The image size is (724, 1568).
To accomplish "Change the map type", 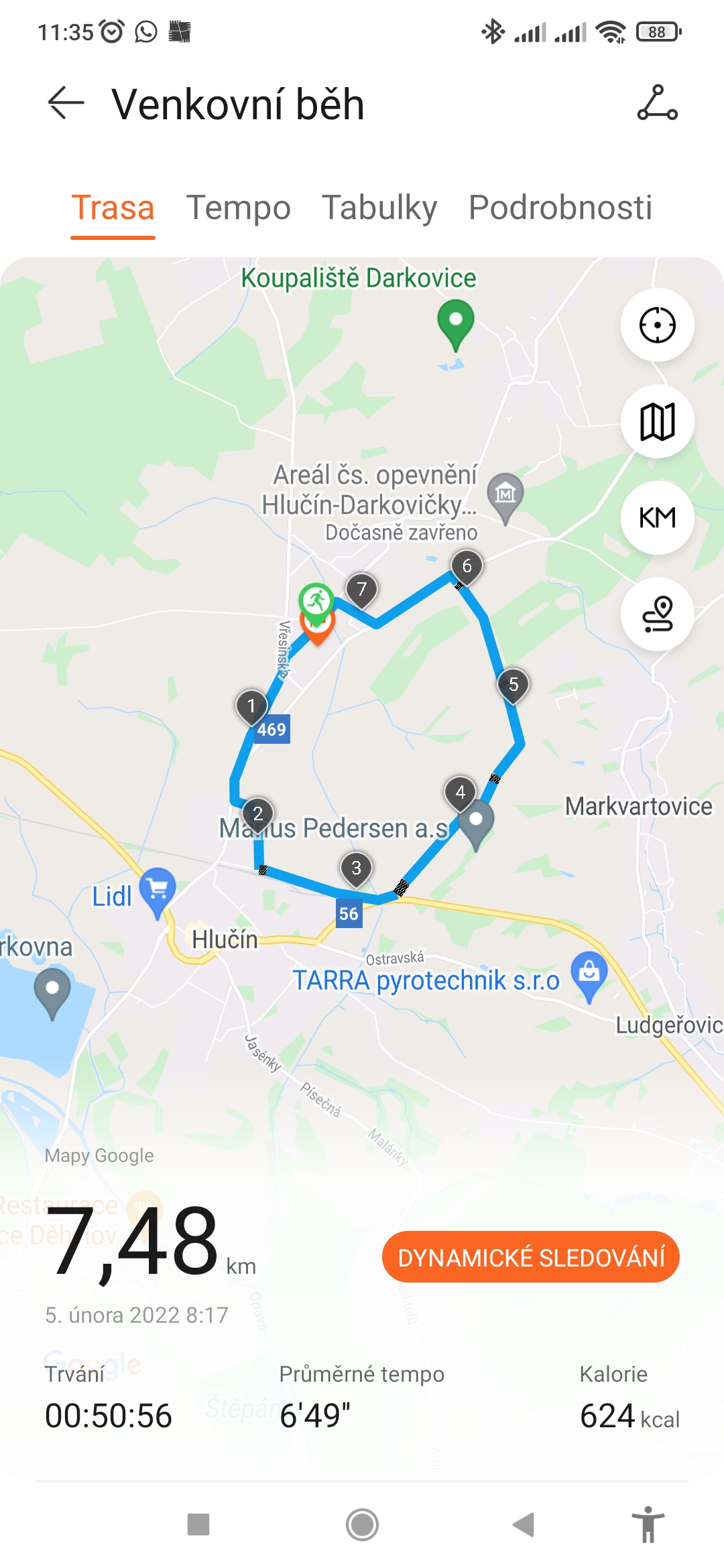I will point(657,421).
